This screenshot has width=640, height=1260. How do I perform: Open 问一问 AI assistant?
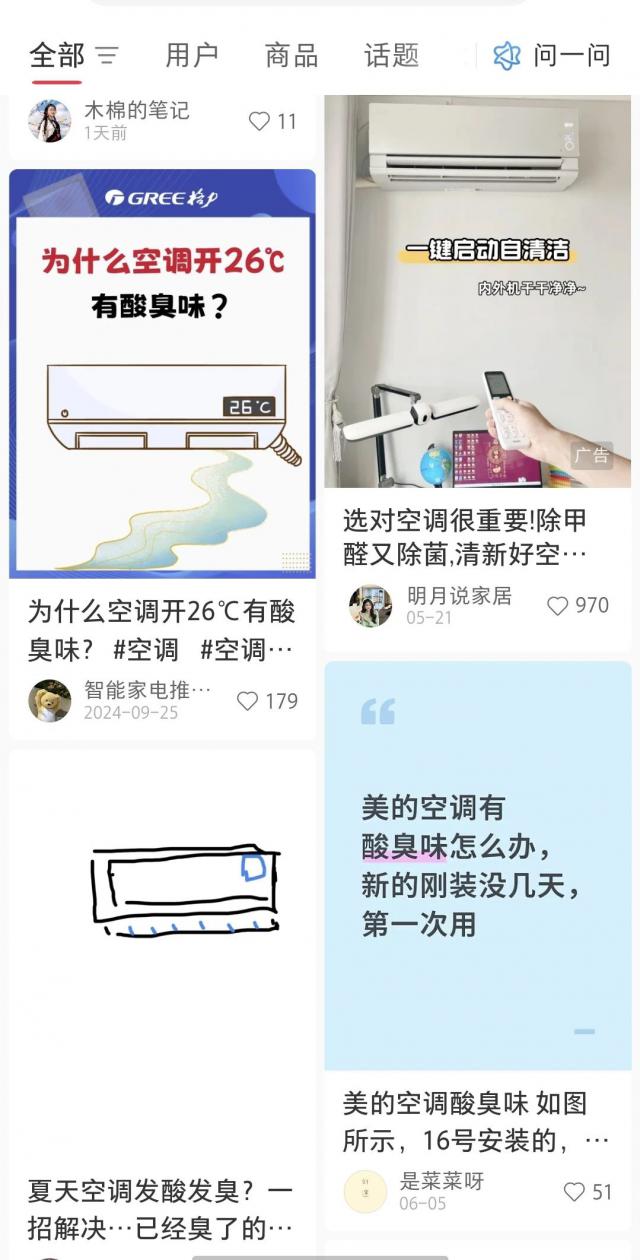tap(552, 56)
